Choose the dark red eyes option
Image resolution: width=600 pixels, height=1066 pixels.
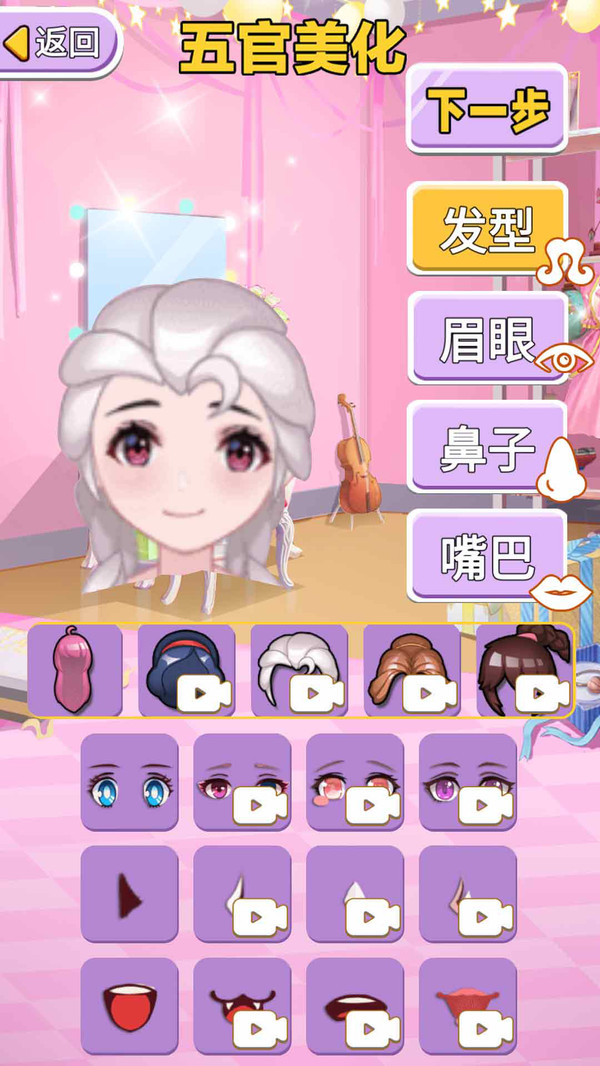click(x=242, y=782)
